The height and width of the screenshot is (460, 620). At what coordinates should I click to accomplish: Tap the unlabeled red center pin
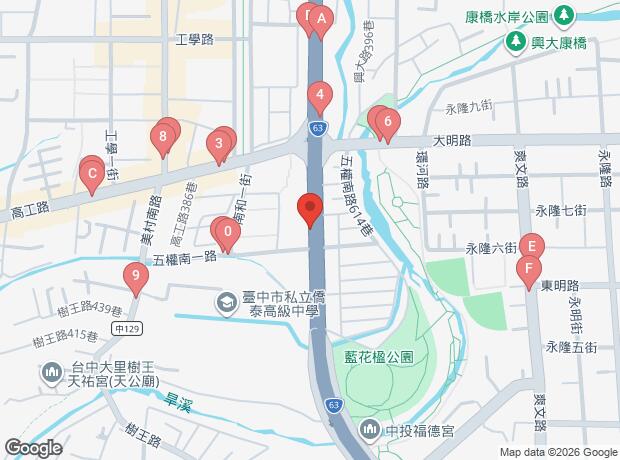[310, 210]
